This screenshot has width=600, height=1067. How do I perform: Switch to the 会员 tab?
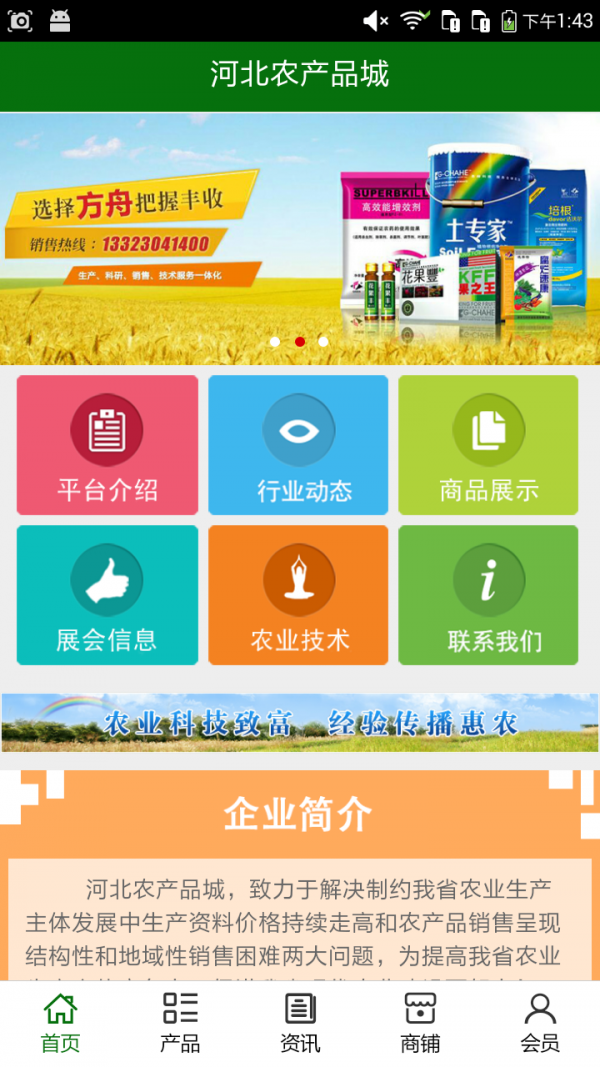click(540, 1023)
